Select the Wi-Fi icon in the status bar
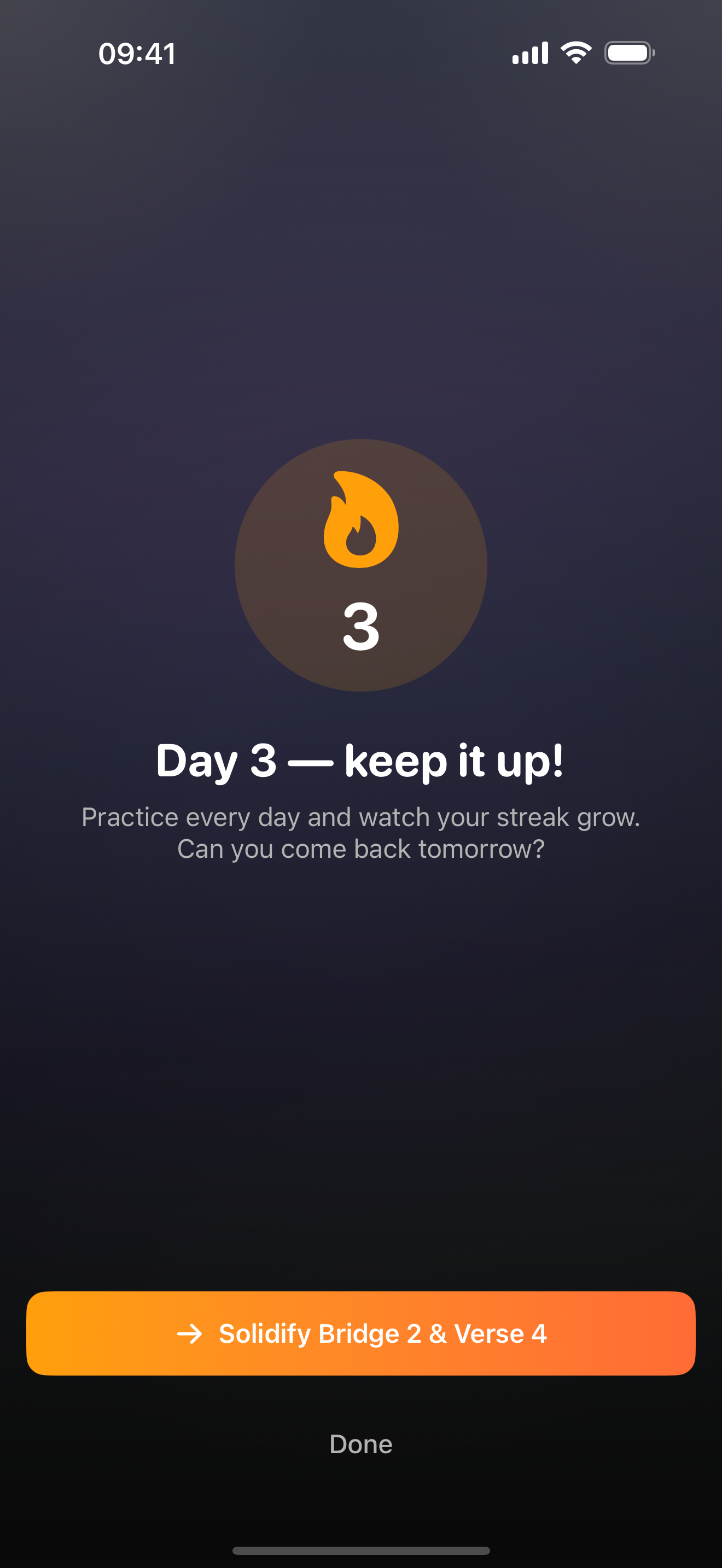This screenshot has height=1568, width=722. point(575,52)
